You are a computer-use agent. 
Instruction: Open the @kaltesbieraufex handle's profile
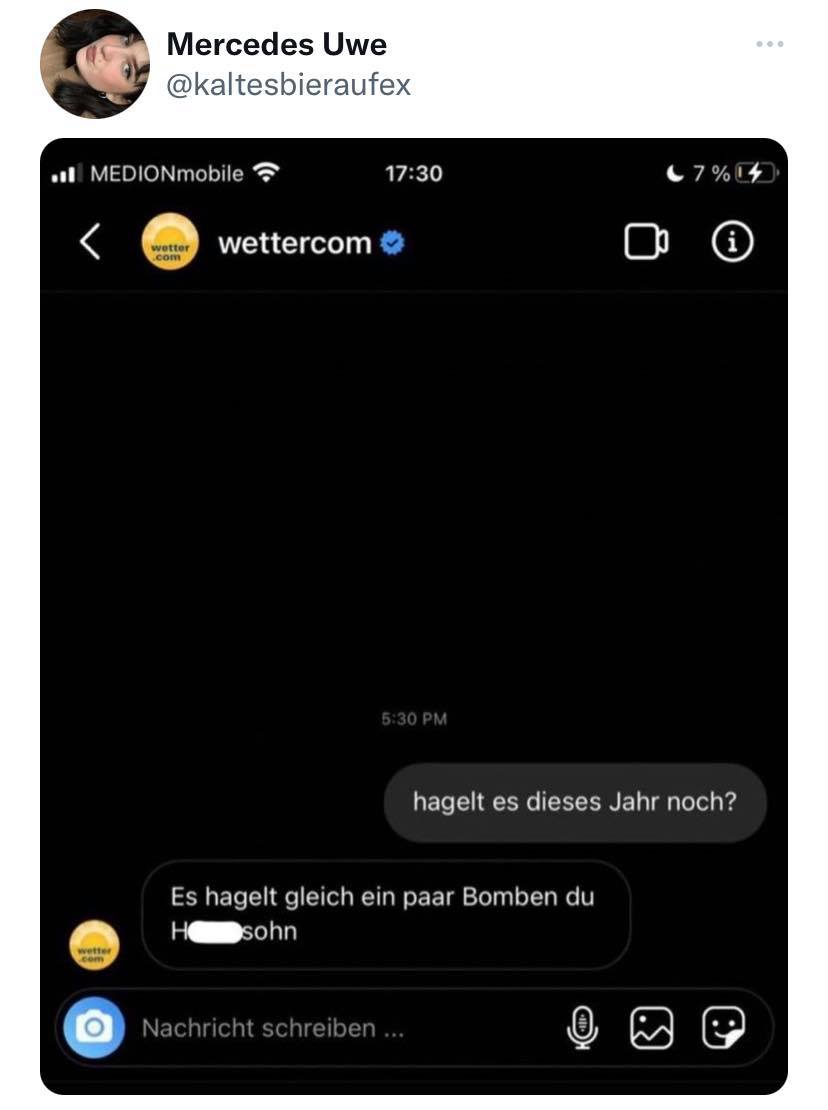pos(288,85)
